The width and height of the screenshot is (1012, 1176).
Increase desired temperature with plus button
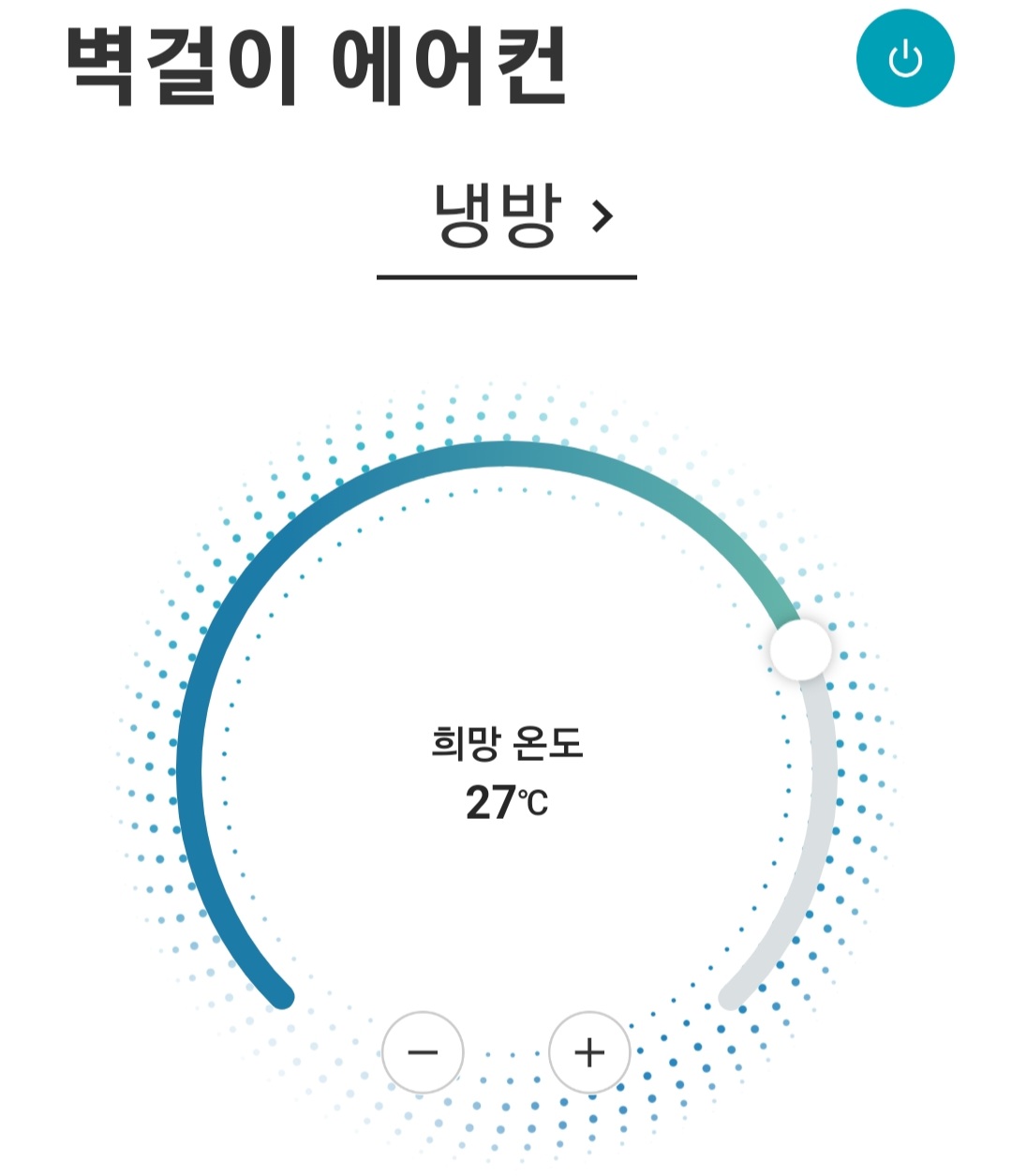click(x=589, y=1052)
